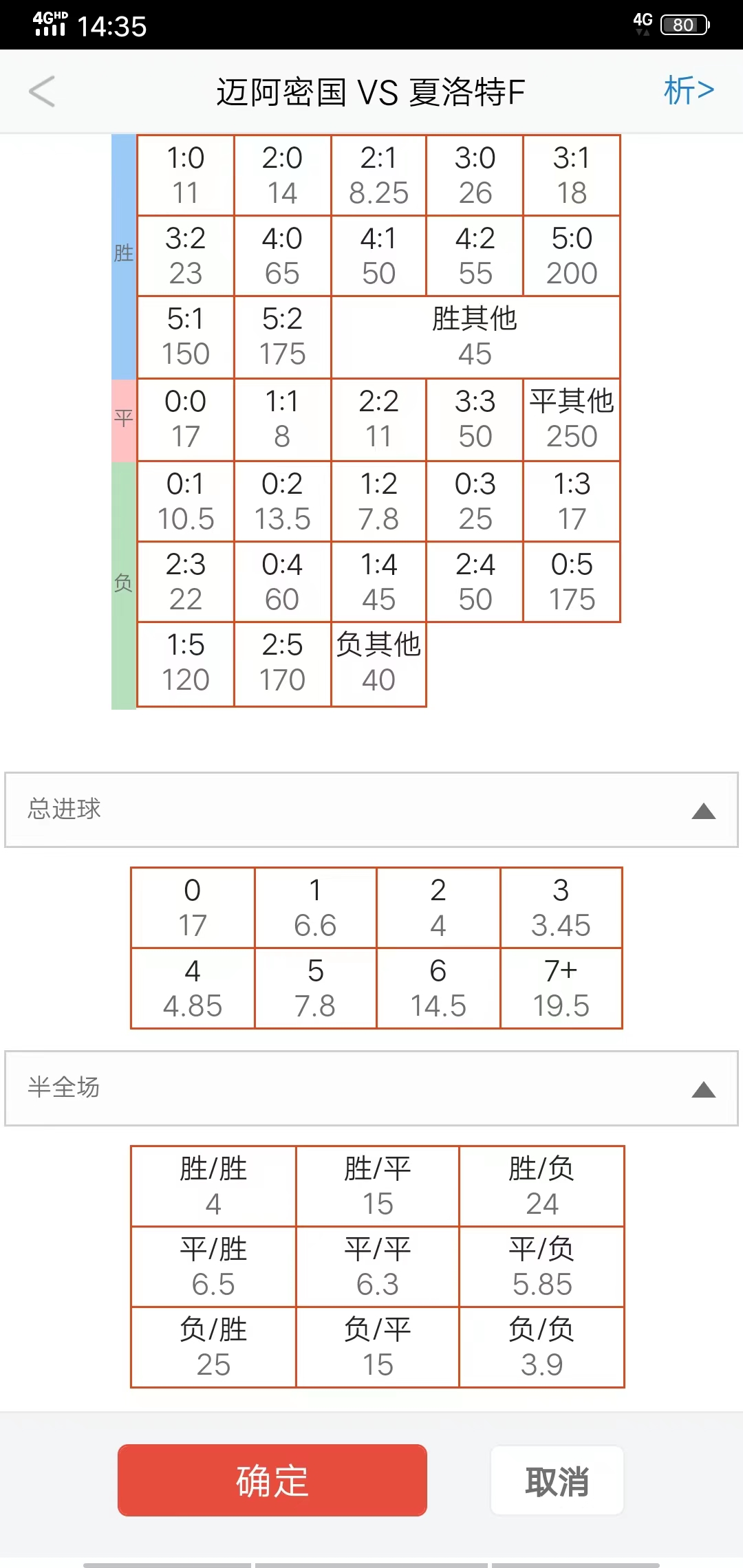743x1568 pixels.
Task: Choose the 1:2 score option at odds 7.8
Action: click(378, 501)
